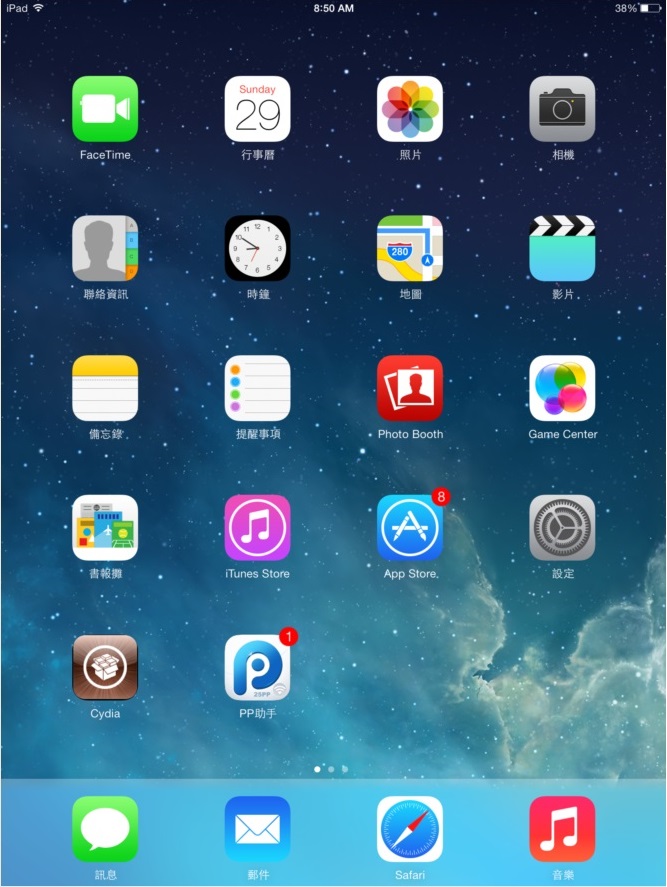Open iTunes Store
This screenshot has width=667, height=887.
[257, 527]
